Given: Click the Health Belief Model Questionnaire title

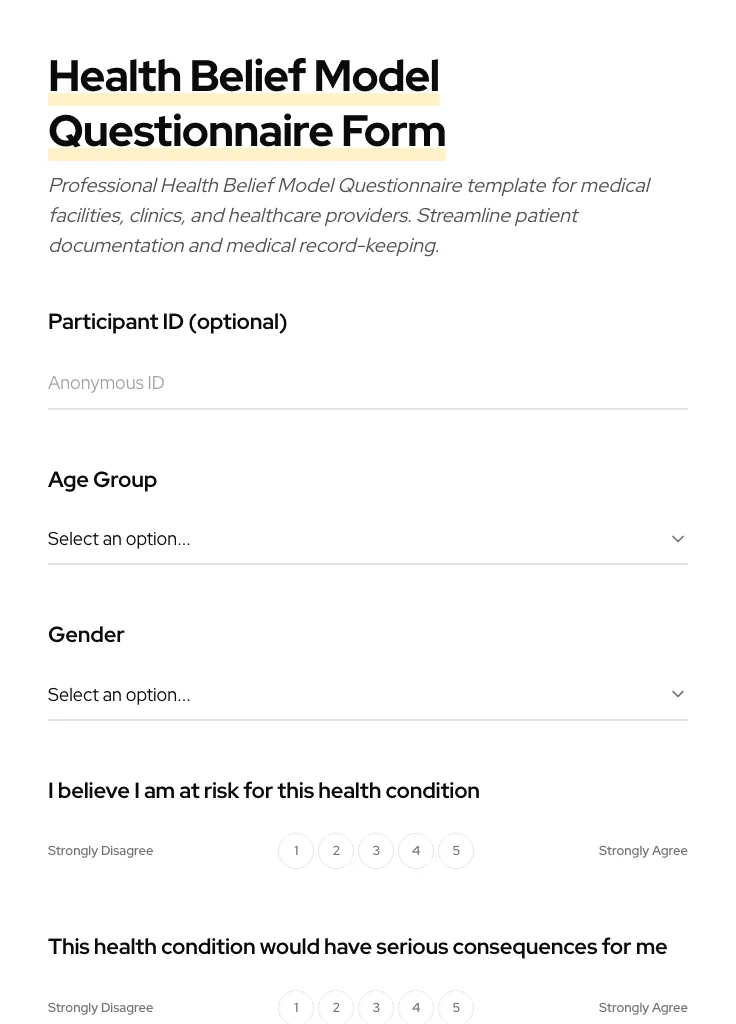Looking at the screenshot, I should 246,103.
